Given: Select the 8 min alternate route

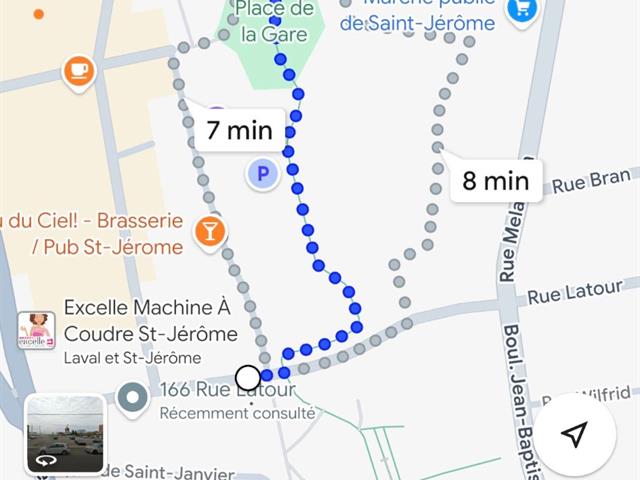Looking at the screenshot, I should pyautogui.click(x=495, y=181).
